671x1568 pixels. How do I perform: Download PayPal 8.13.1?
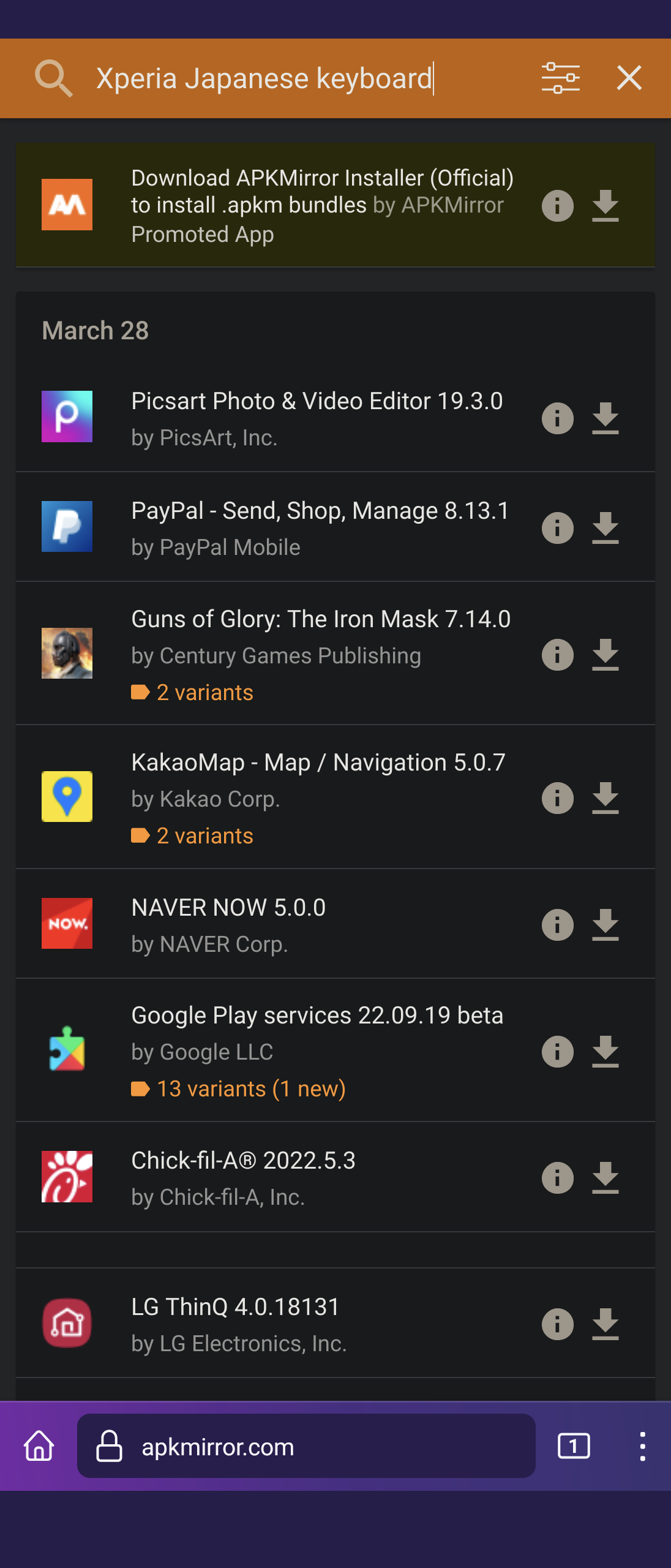[x=605, y=528]
